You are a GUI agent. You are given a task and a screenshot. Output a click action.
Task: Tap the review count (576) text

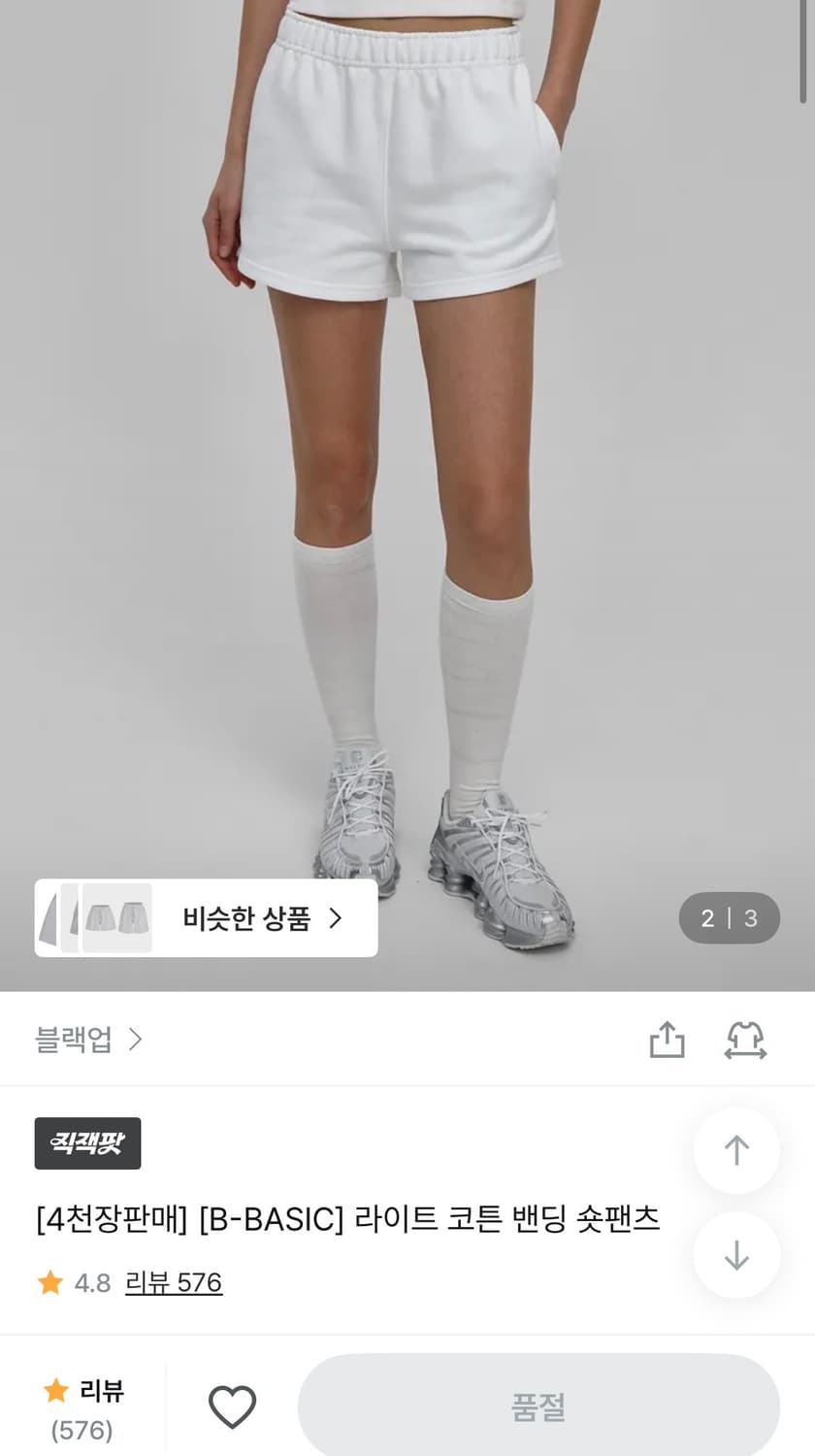coord(83,1429)
